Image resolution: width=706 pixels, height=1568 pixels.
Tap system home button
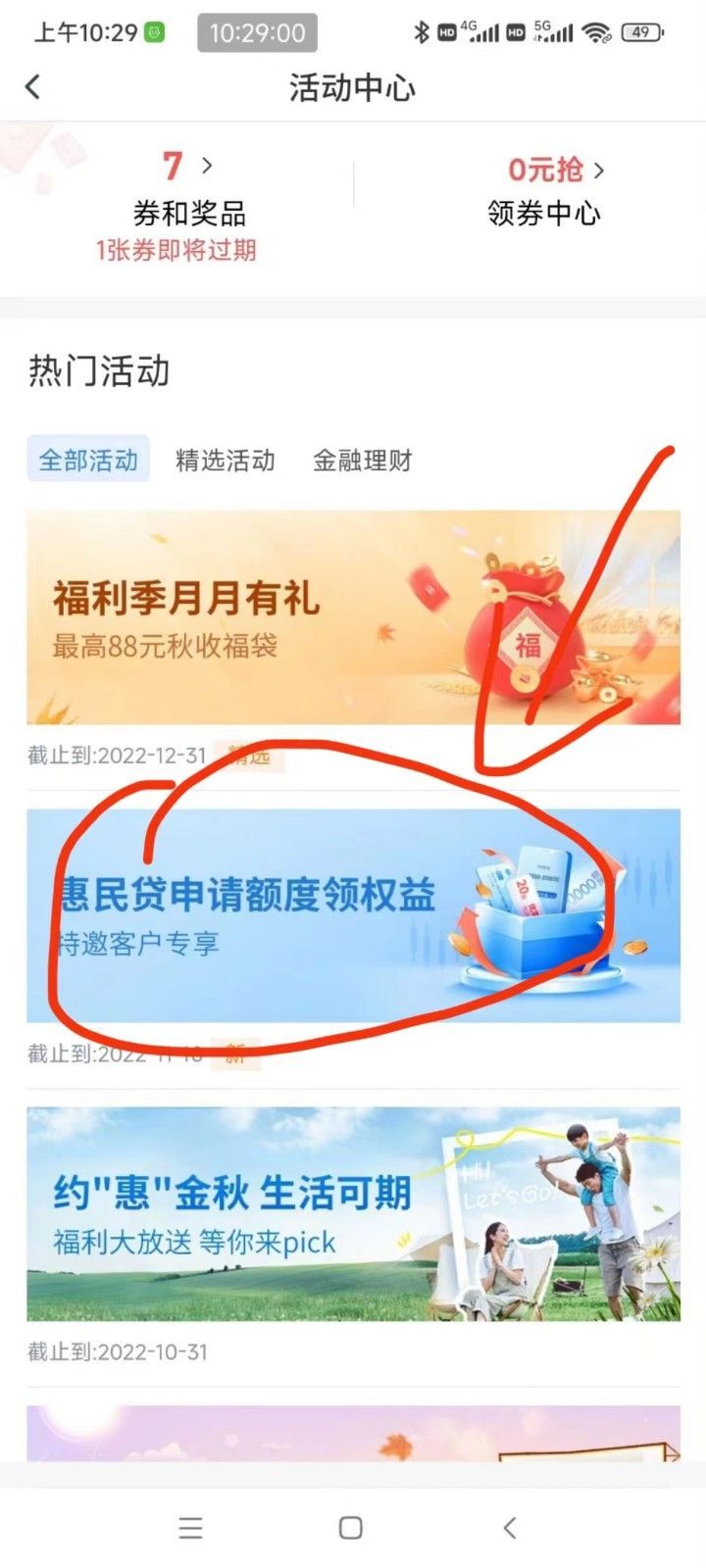pos(350,1527)
